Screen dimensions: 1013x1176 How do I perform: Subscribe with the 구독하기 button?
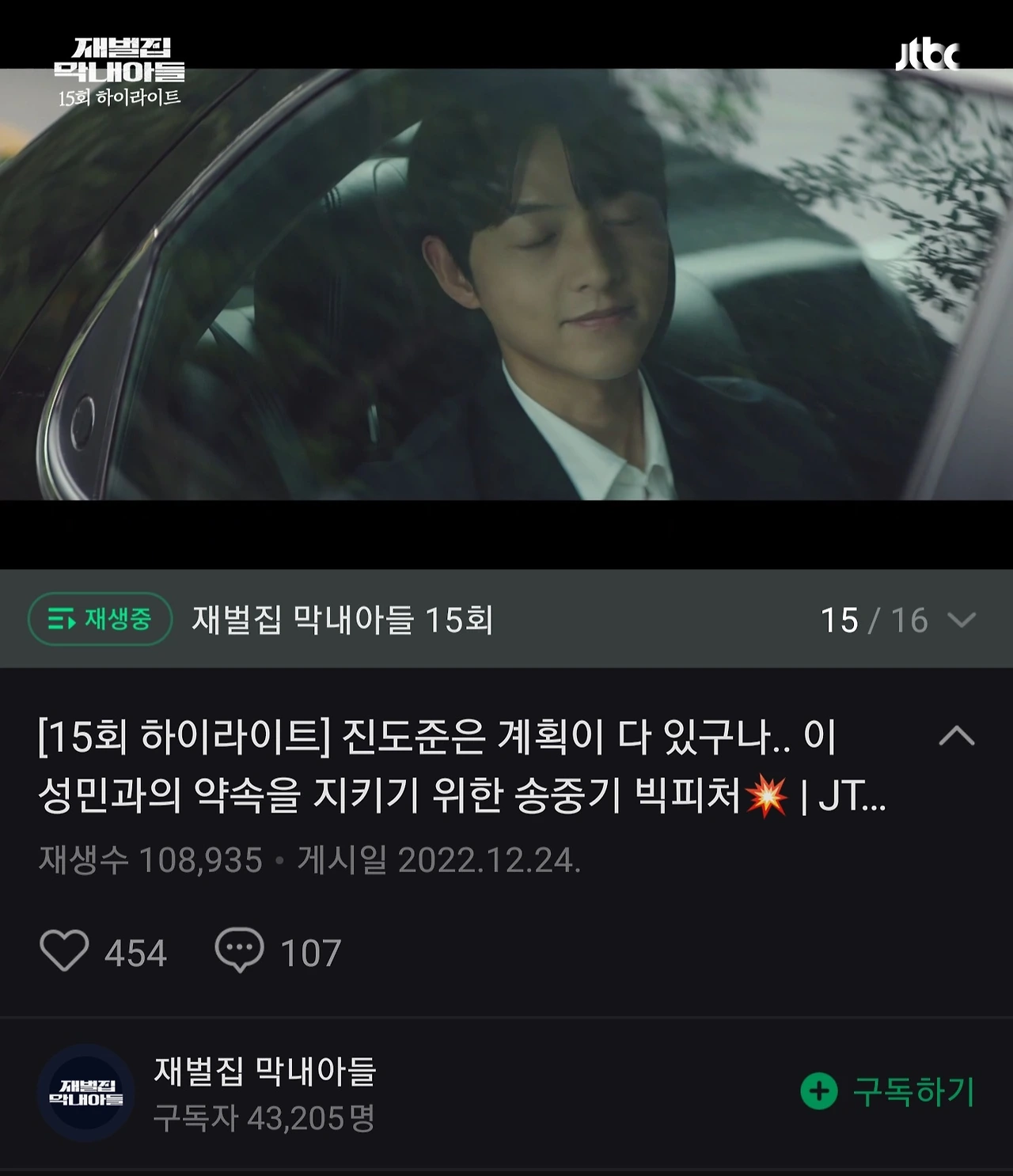click(888, 1091)
